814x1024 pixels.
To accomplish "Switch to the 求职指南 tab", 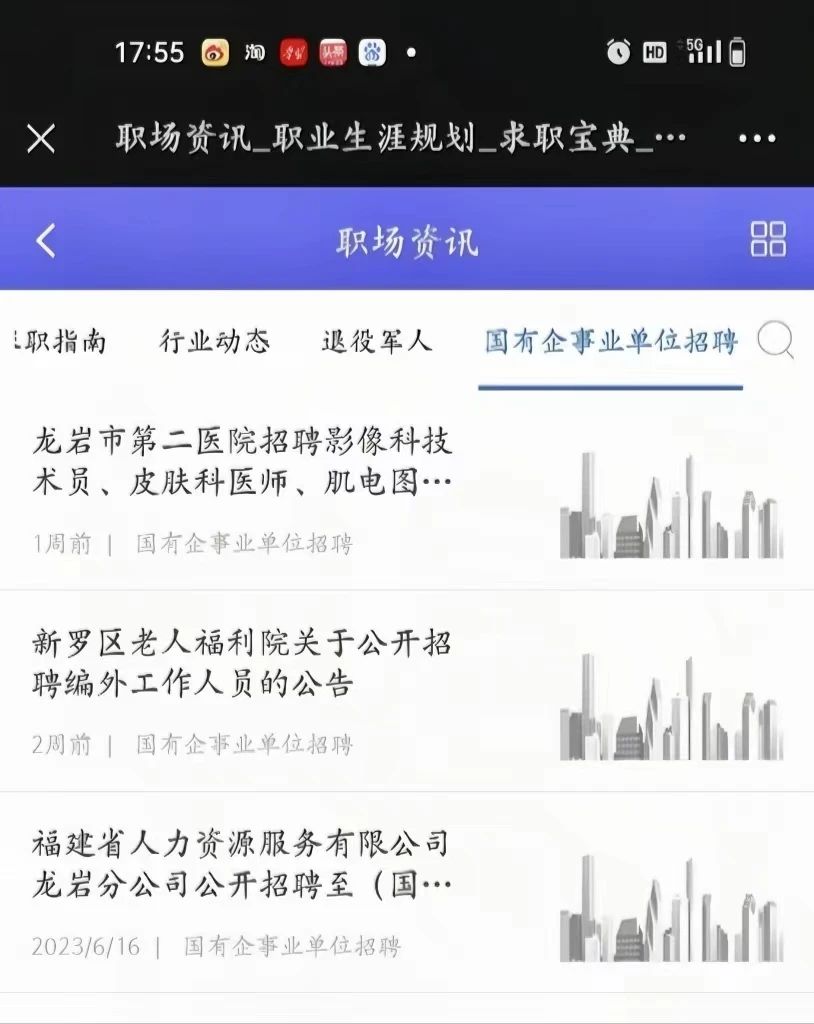I will tap(60, 342).
